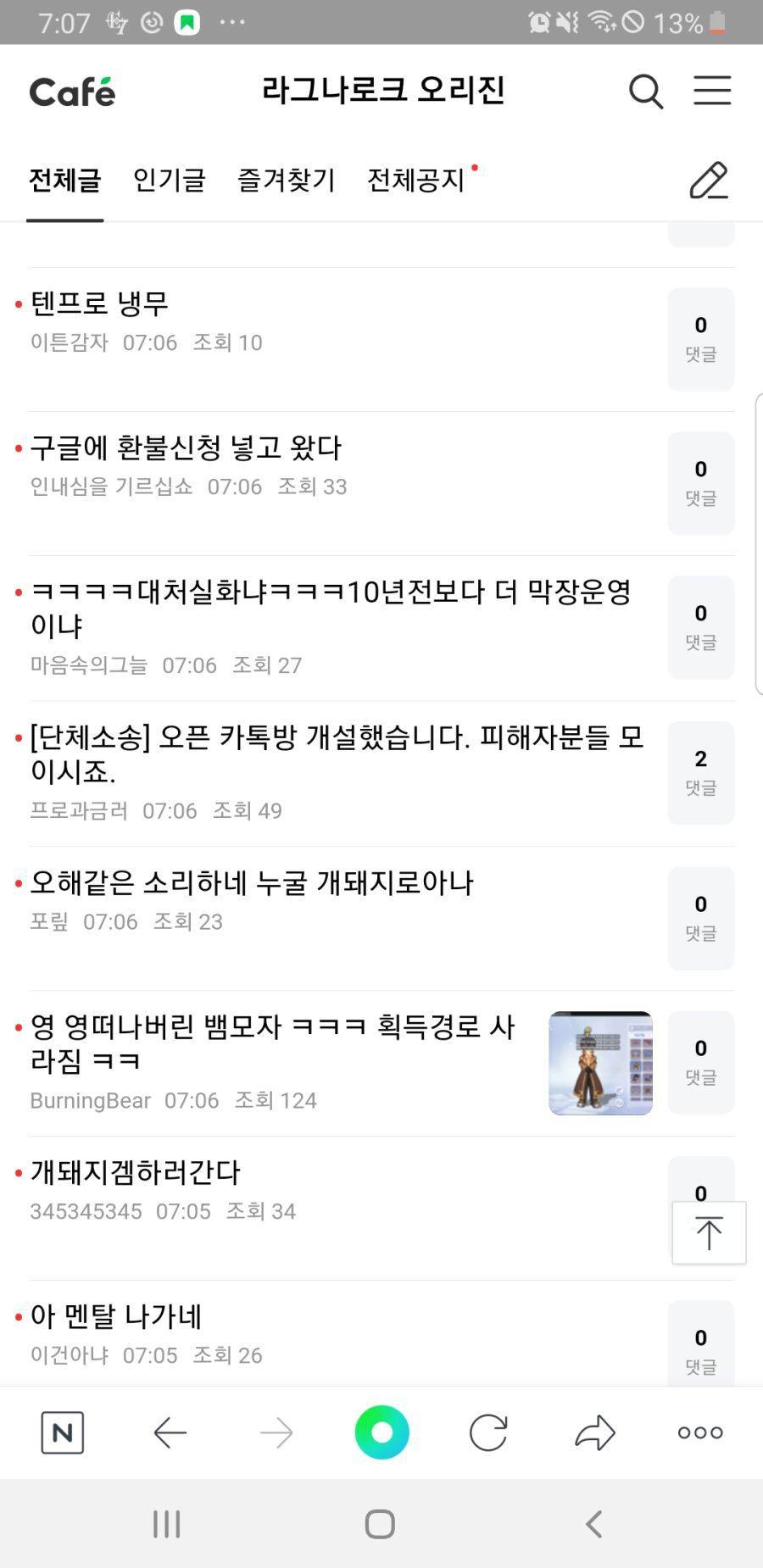Tap the refresh icon in bottom toolbar
763x1568 pixels.
(x=487, y=1432)
